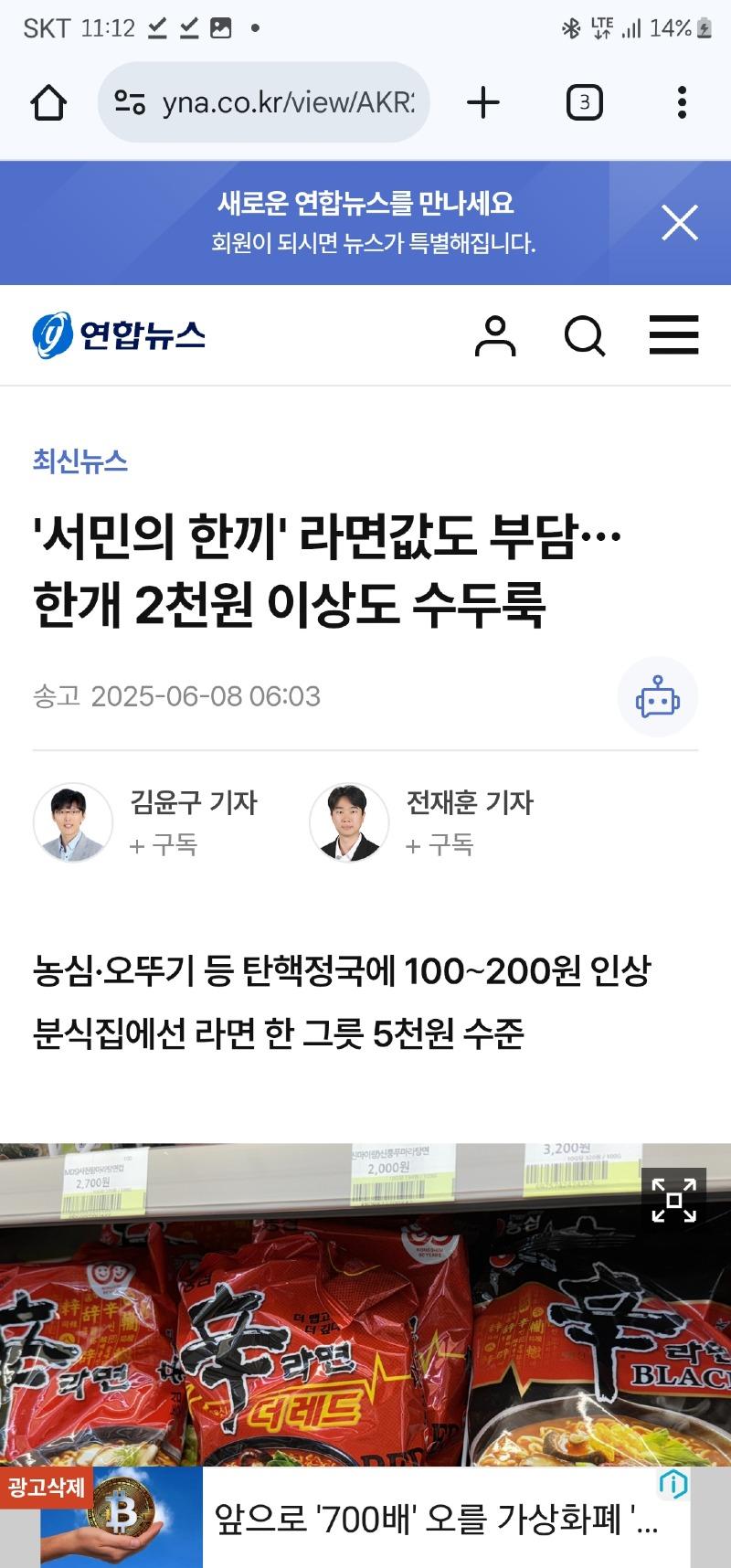Open the 최신뉴스 section link

(80, 461)
